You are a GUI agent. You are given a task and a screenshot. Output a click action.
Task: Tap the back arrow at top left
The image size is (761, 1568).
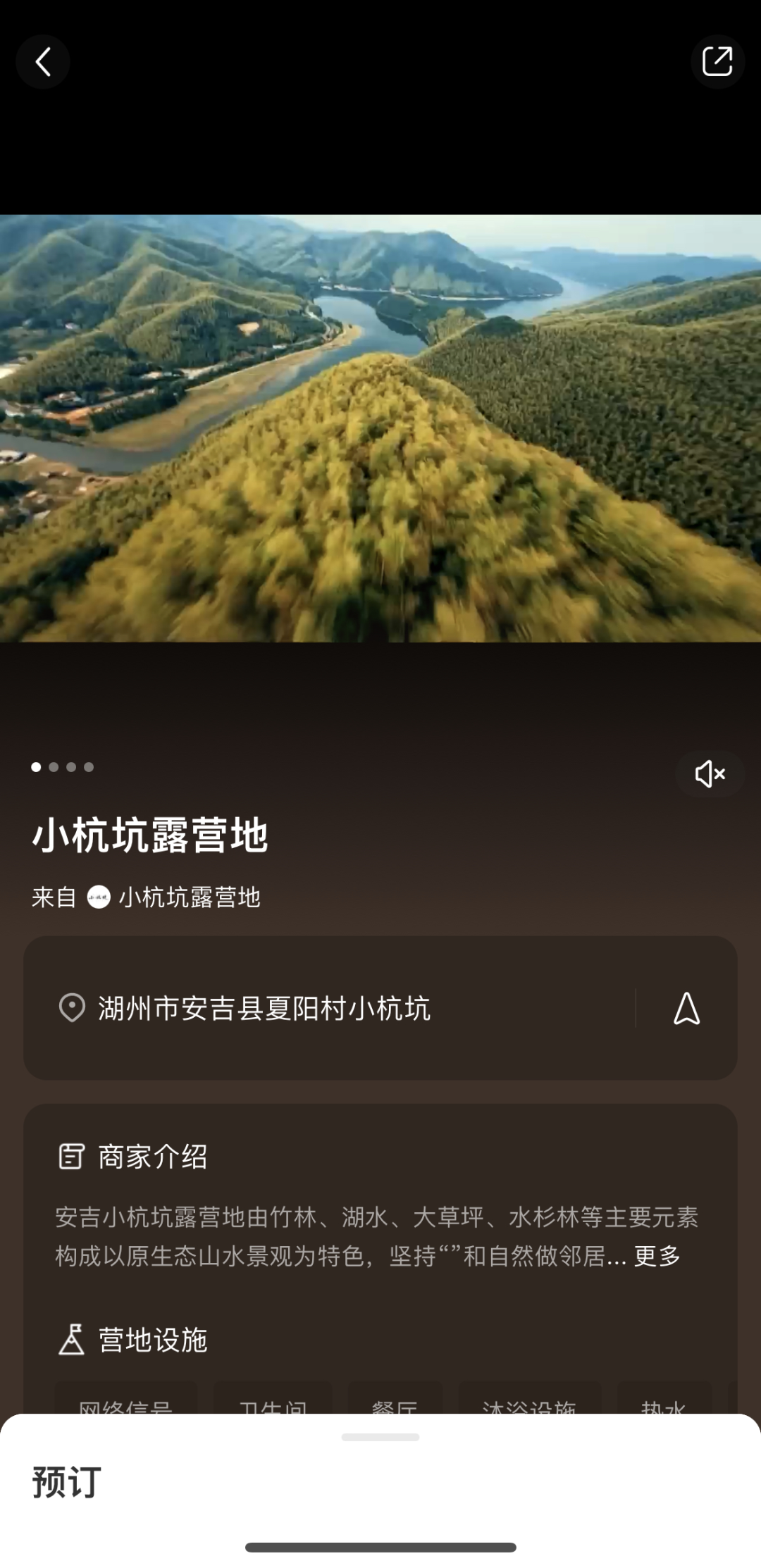tap(44, 62)
